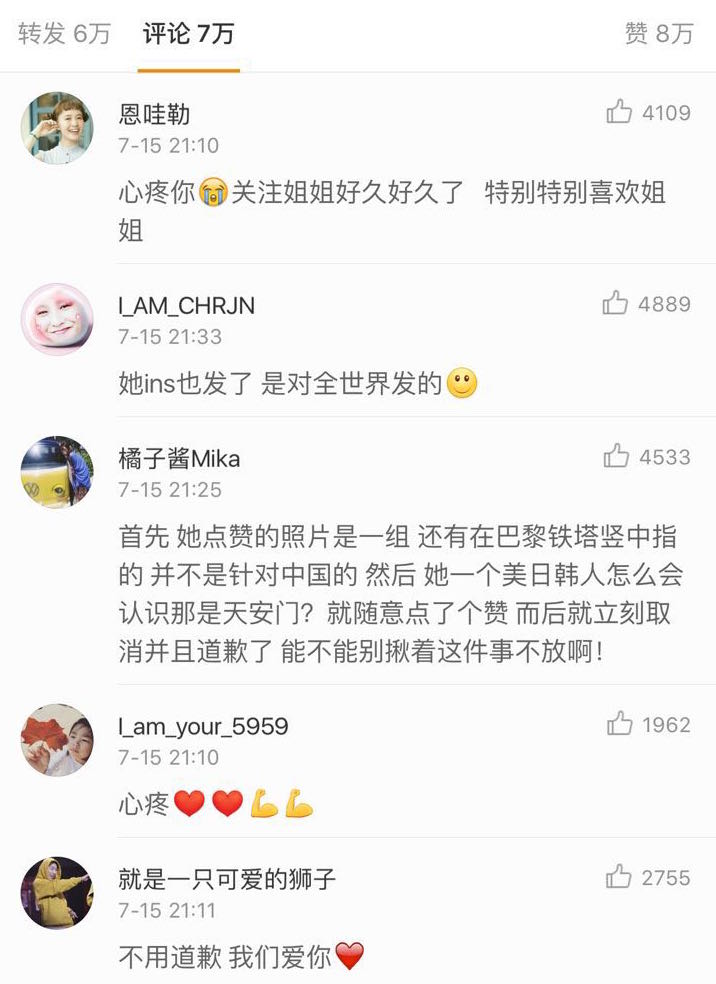
Task: Like the comment by I_AM_CHRJN
Action: (616, 304)
